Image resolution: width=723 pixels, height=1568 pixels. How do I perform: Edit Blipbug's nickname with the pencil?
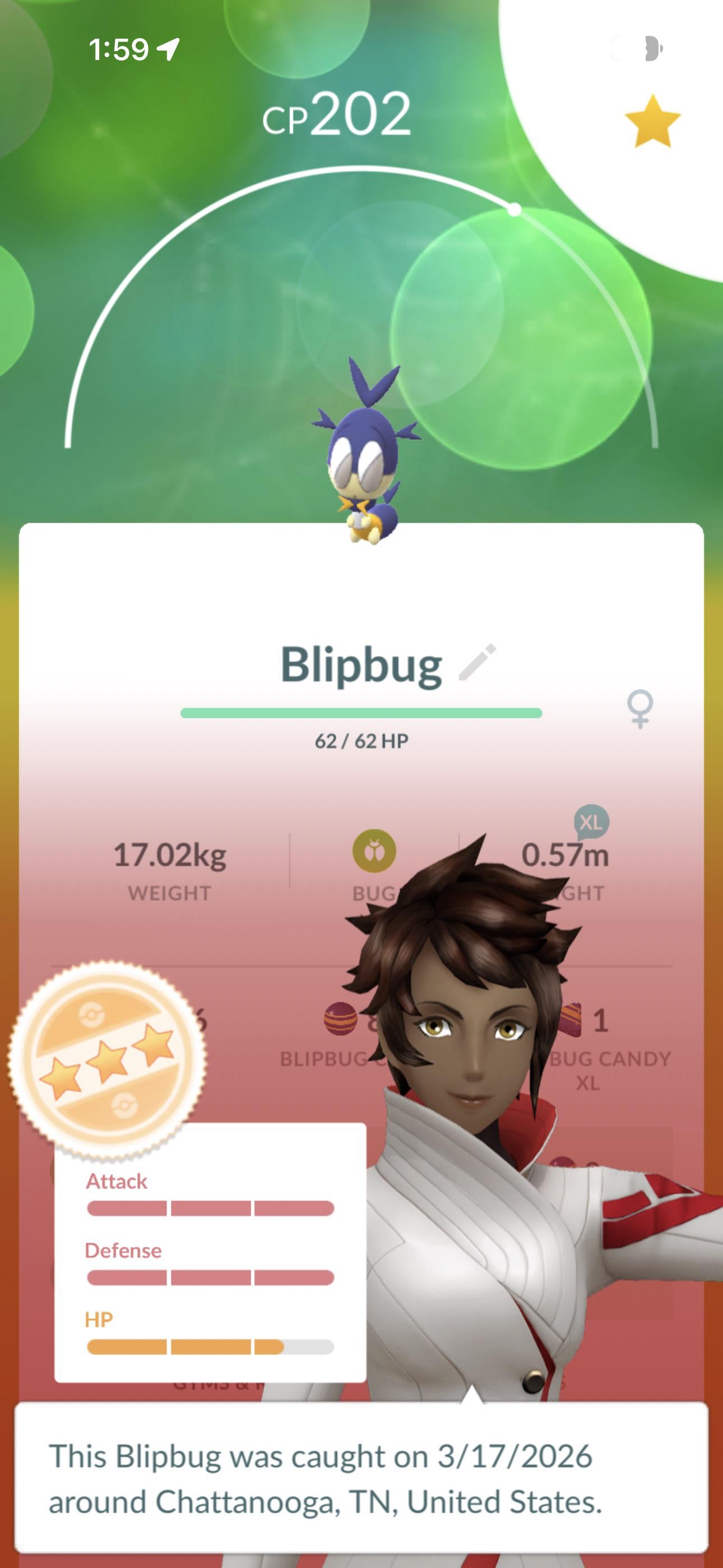[477, 662]
